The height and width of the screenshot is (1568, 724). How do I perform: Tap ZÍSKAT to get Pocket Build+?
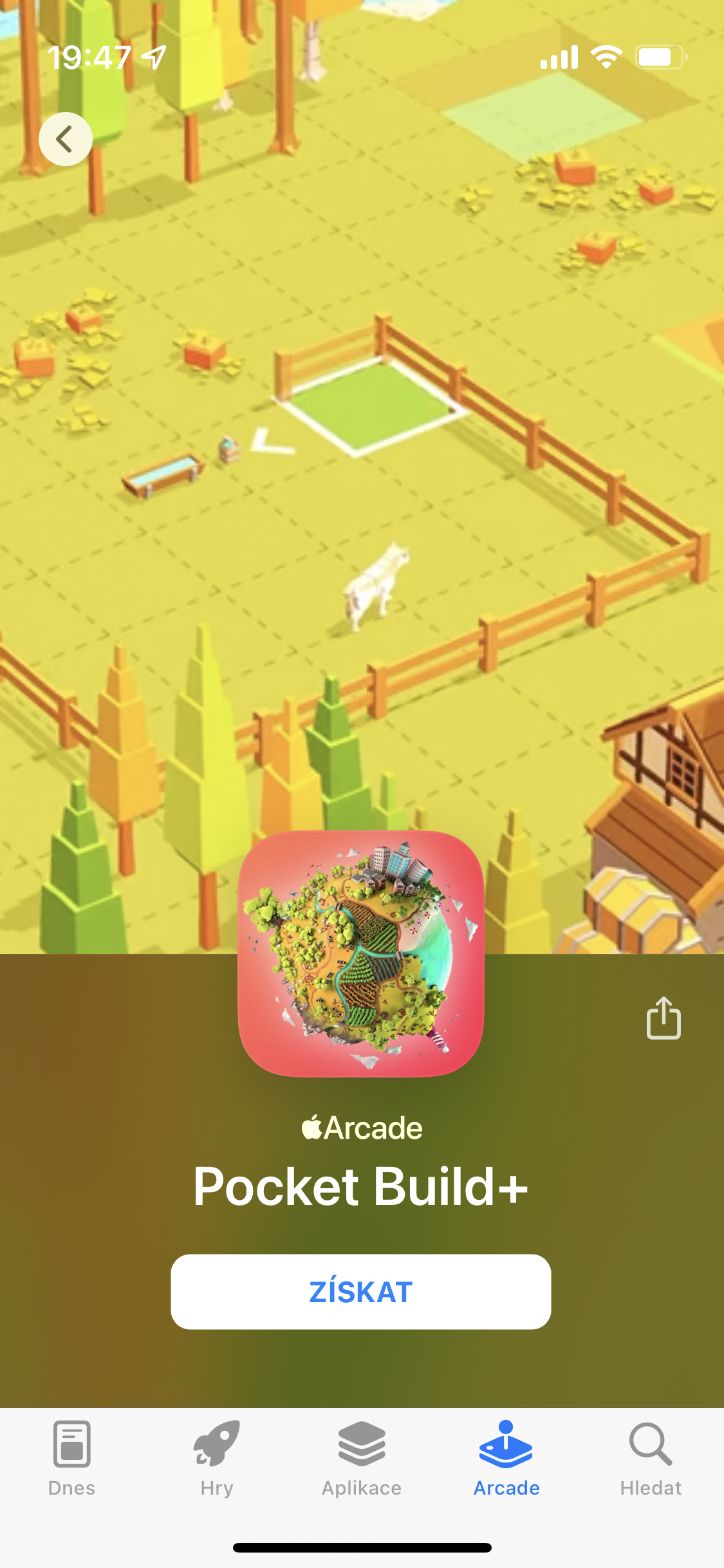coord(360,1291)
